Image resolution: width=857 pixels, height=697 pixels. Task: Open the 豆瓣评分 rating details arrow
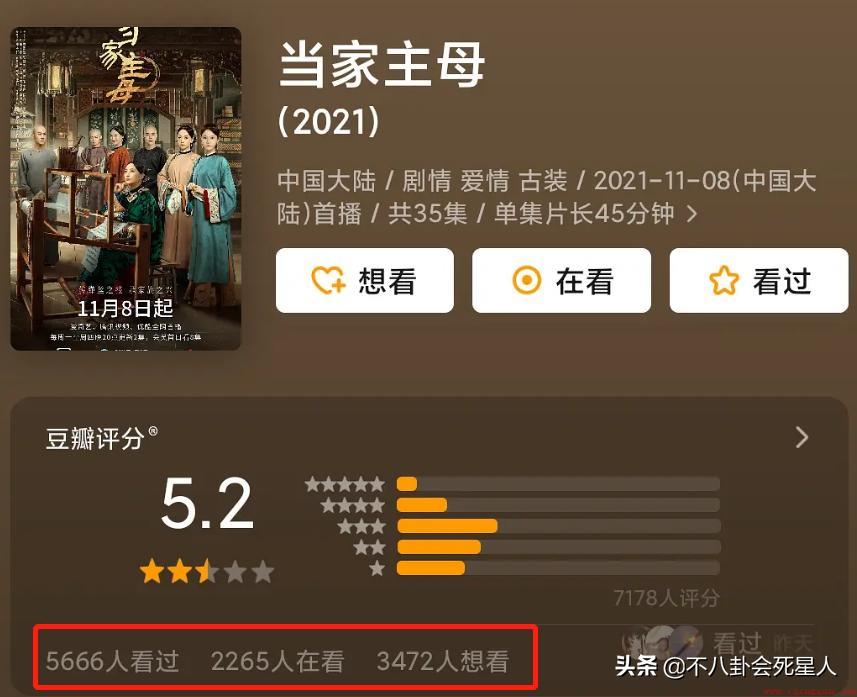(802, 437)
